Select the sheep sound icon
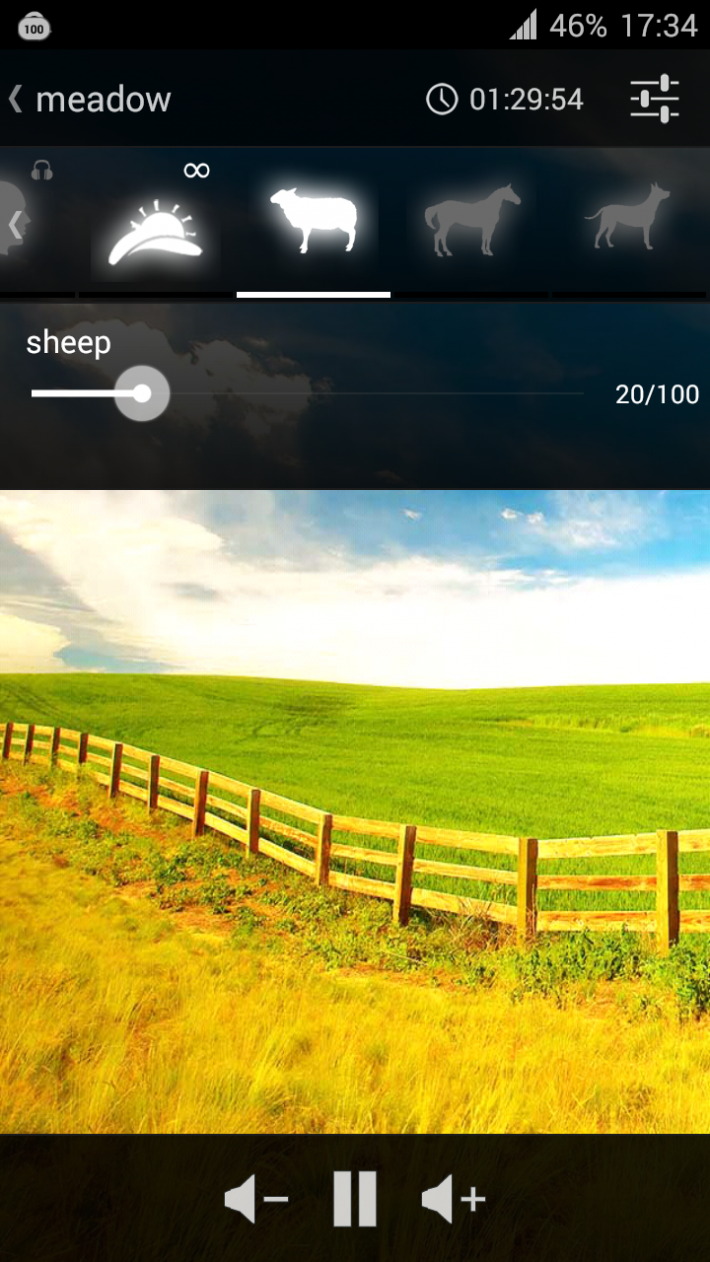The image size is (710, 1262). 314,222
